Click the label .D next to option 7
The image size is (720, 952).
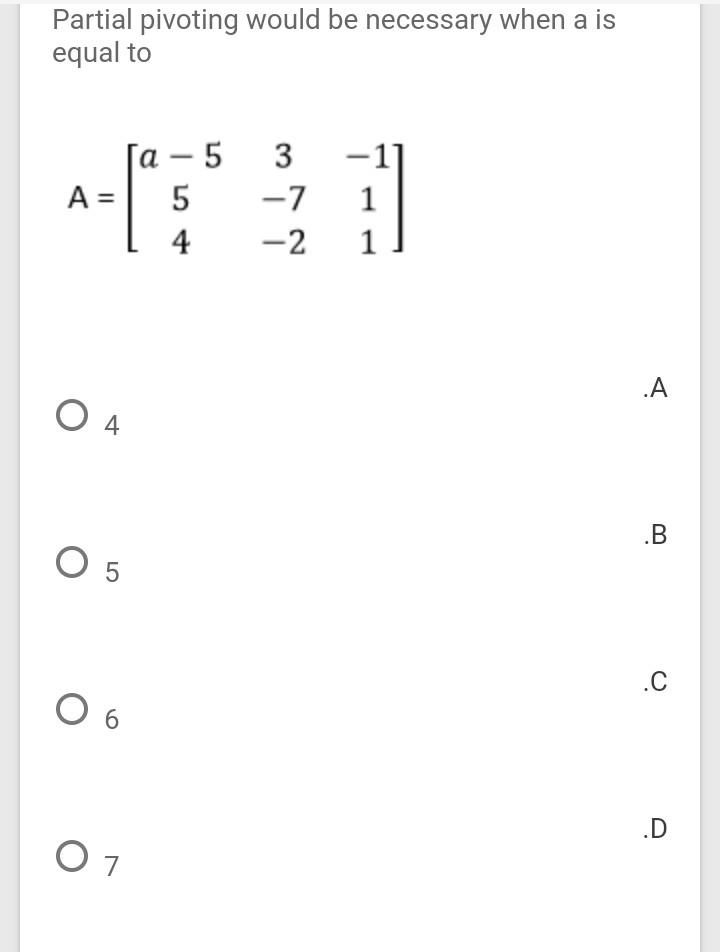[655, 826]
